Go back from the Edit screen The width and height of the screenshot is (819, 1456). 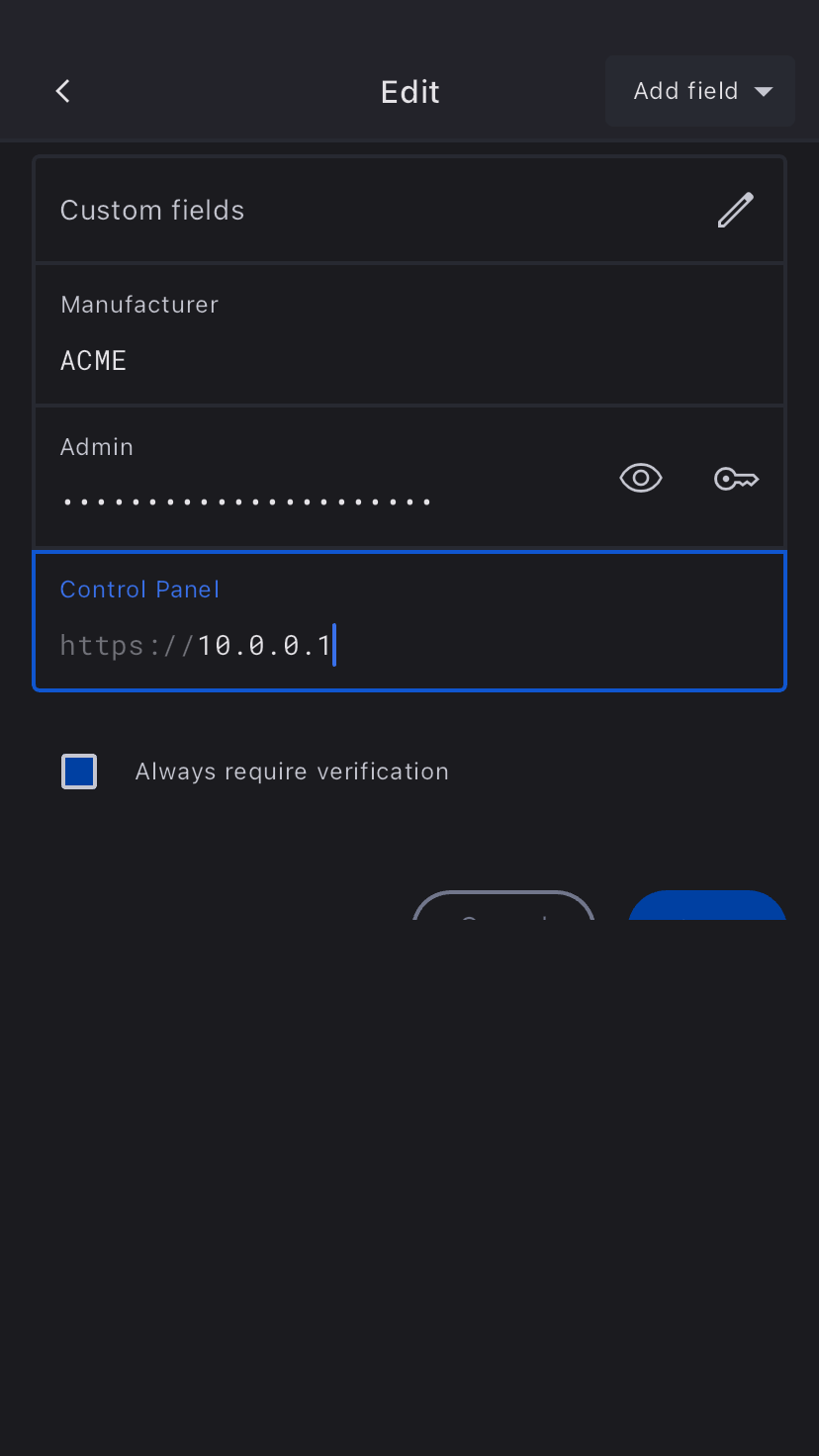coord(63,91)
